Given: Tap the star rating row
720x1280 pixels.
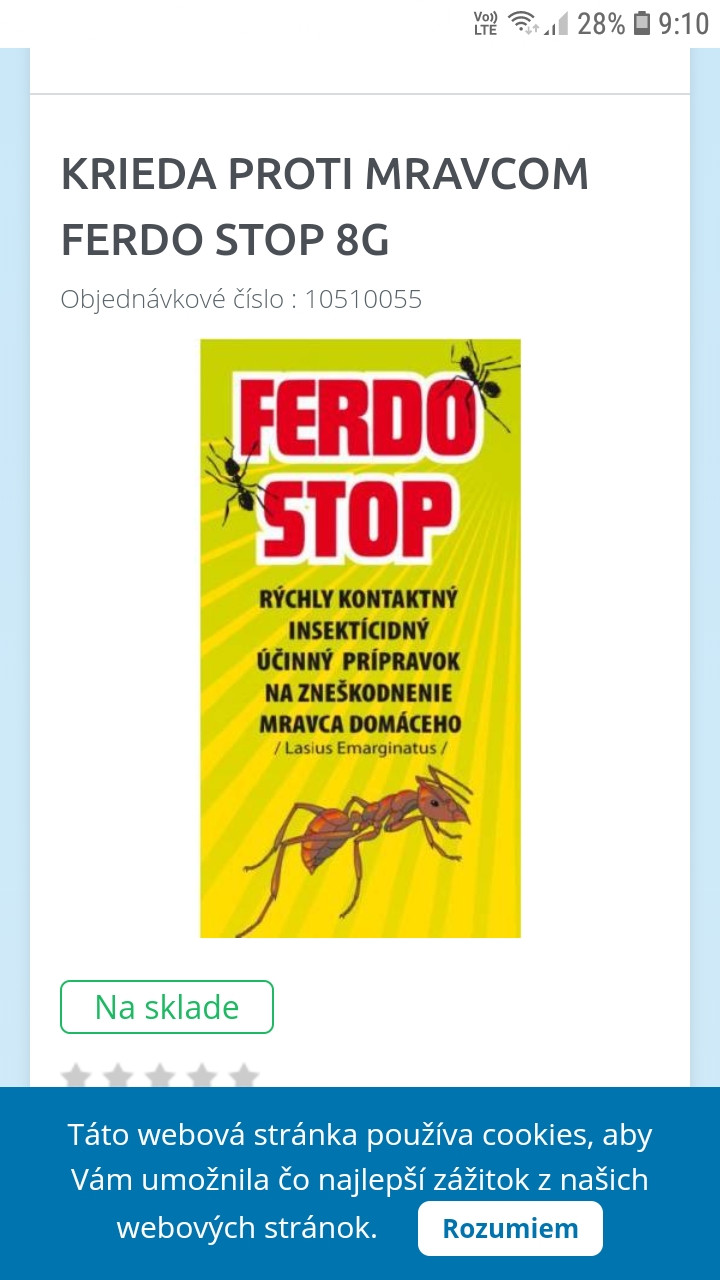Looking at the screenshot, I should [x=160, y=1076].
